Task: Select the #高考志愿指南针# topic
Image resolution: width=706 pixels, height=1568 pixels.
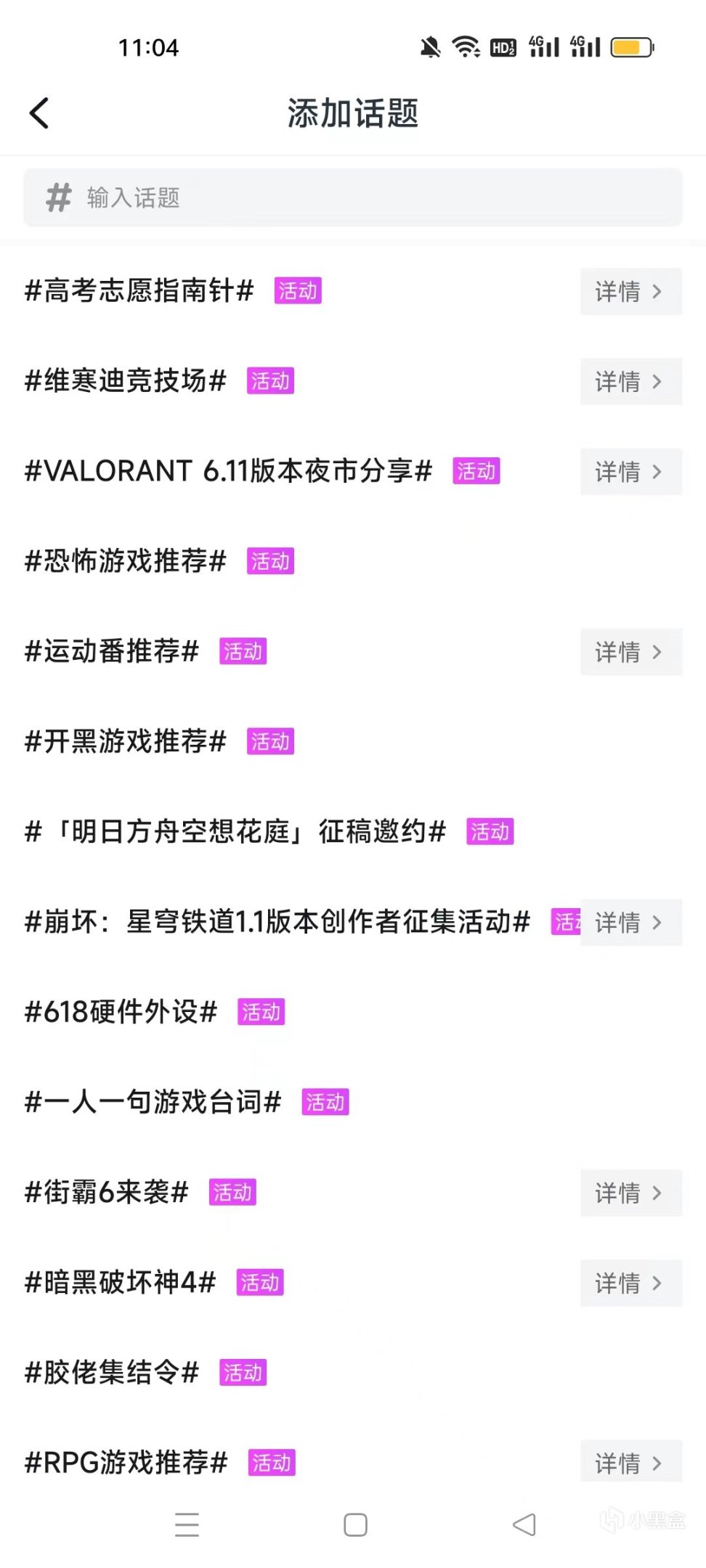Action: tap(139, 291)
